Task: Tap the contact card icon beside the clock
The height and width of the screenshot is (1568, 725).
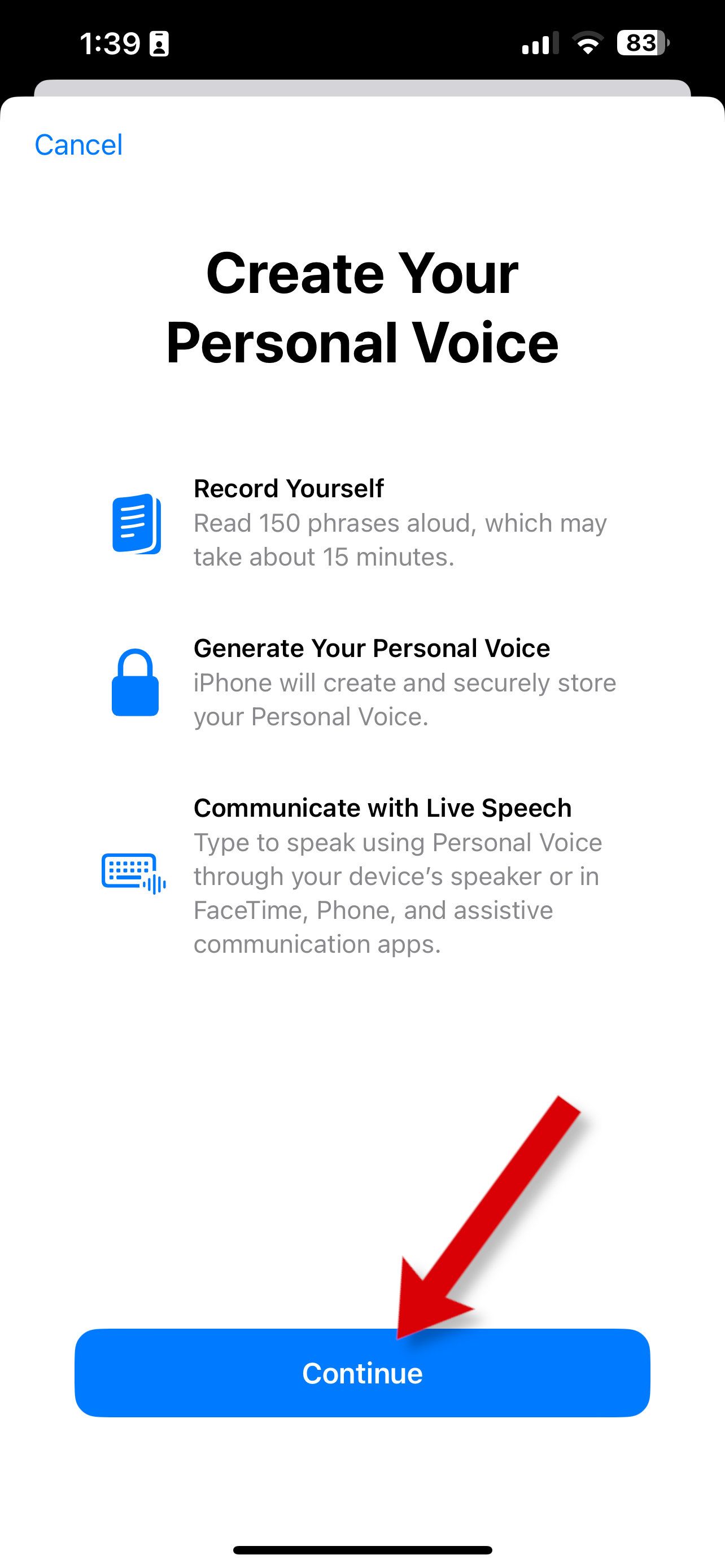Action: (159, 45)
